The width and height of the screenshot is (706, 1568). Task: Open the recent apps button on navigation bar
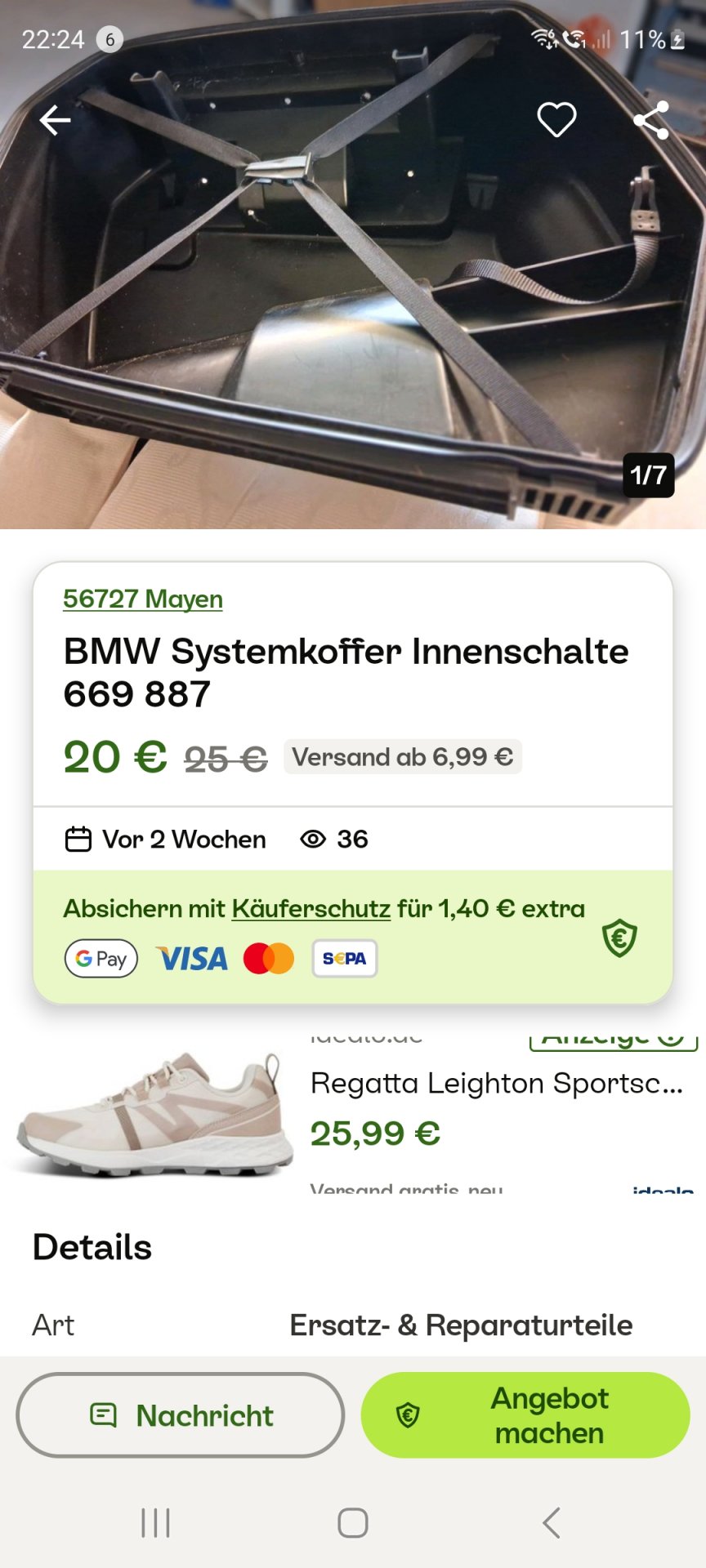tap(154, 1522)
